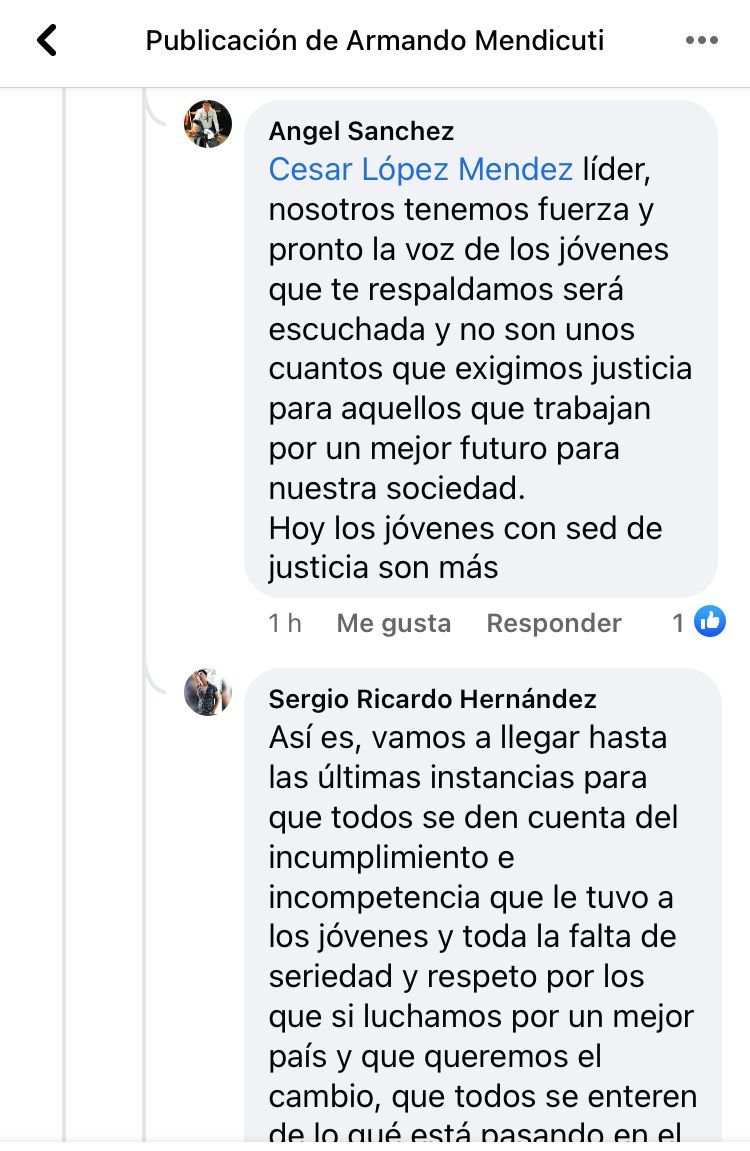Open Angel Sanchez's name link
This screenshot has height=1151, width=750.
[x=361, y=131]
